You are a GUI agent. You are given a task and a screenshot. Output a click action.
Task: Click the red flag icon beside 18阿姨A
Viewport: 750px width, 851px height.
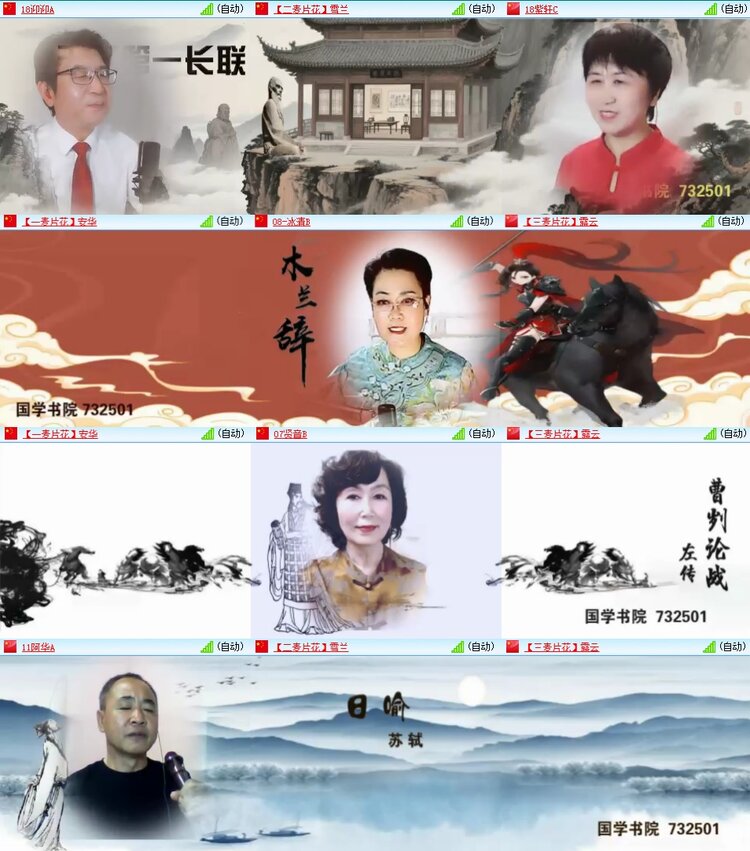tap(10, 9)
